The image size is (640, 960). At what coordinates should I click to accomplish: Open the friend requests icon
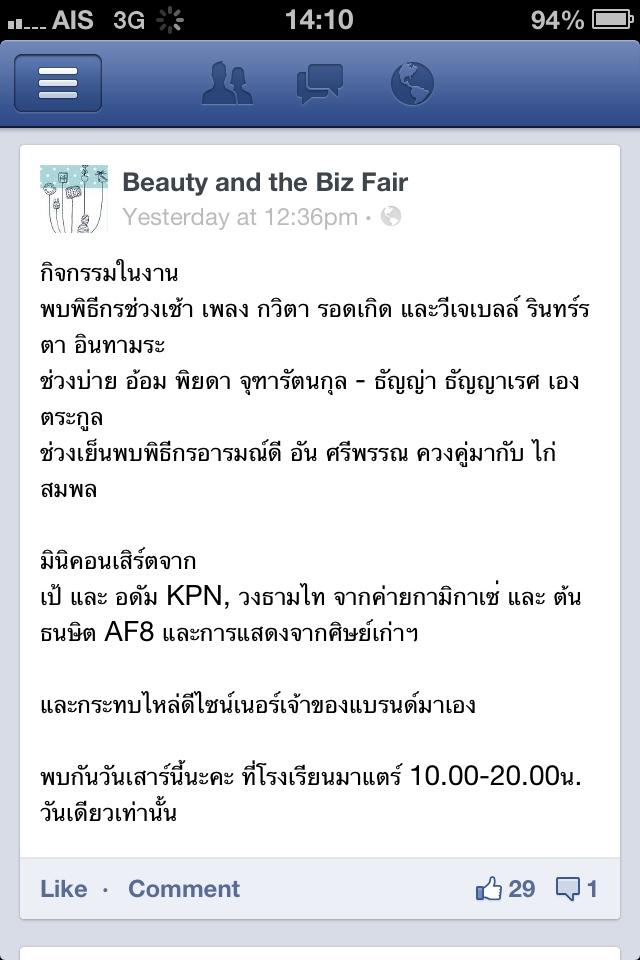tap(227, 83)
